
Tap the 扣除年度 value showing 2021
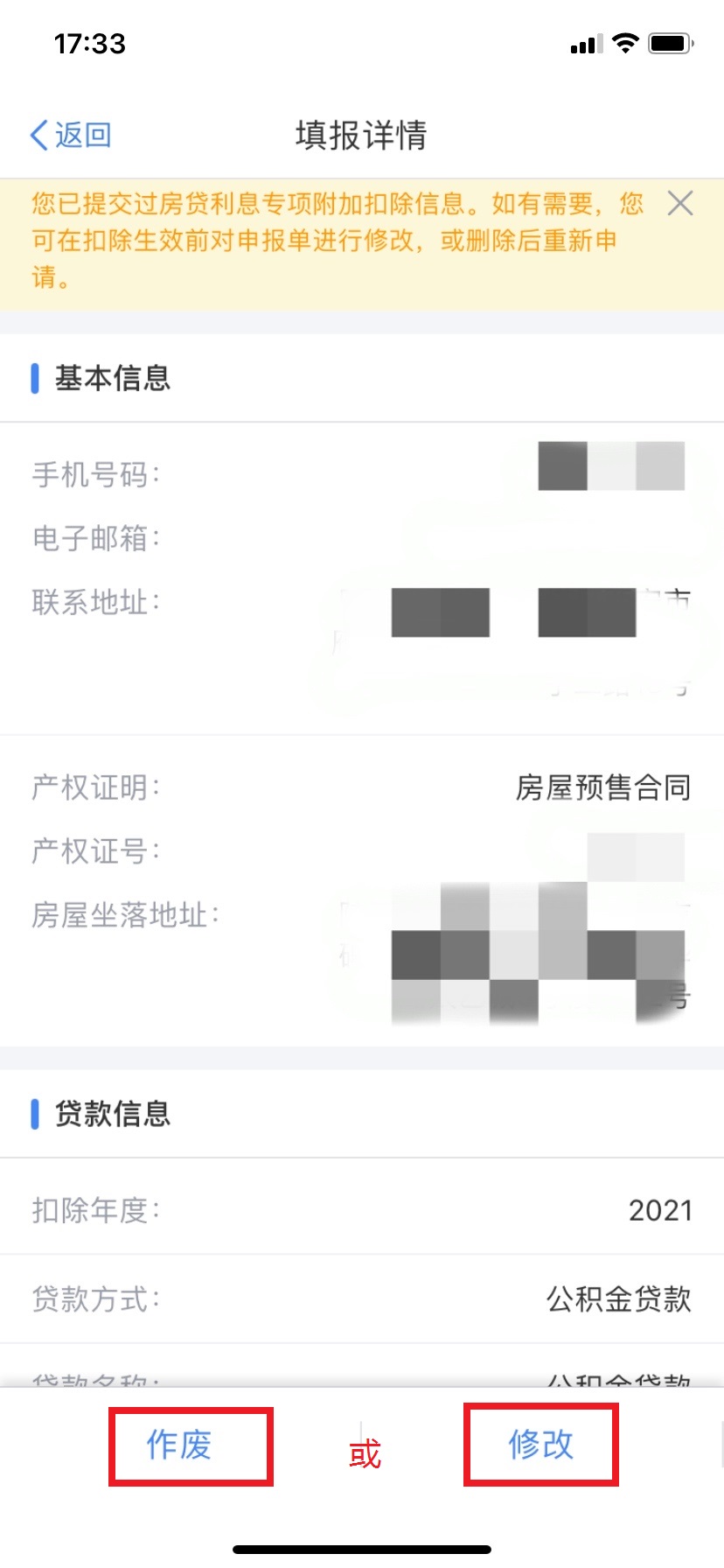(658, 1208)
